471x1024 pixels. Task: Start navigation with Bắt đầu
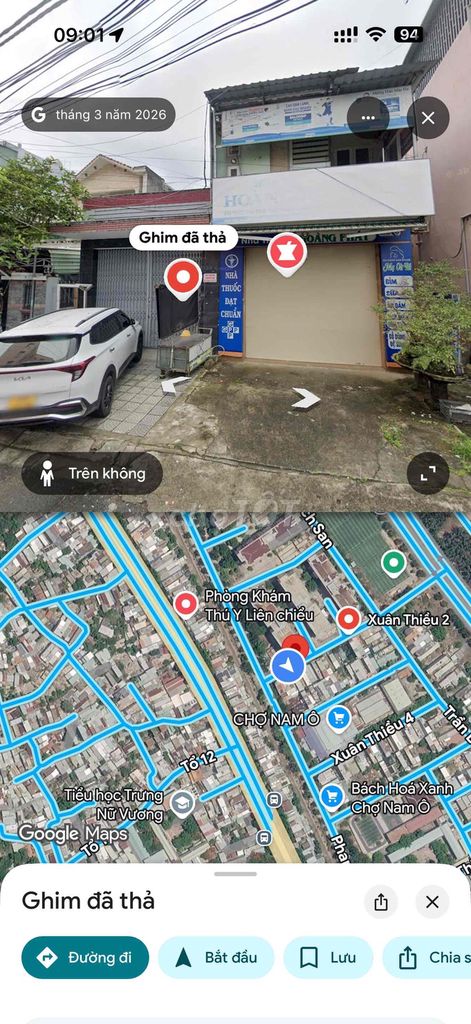pos(216,957)
